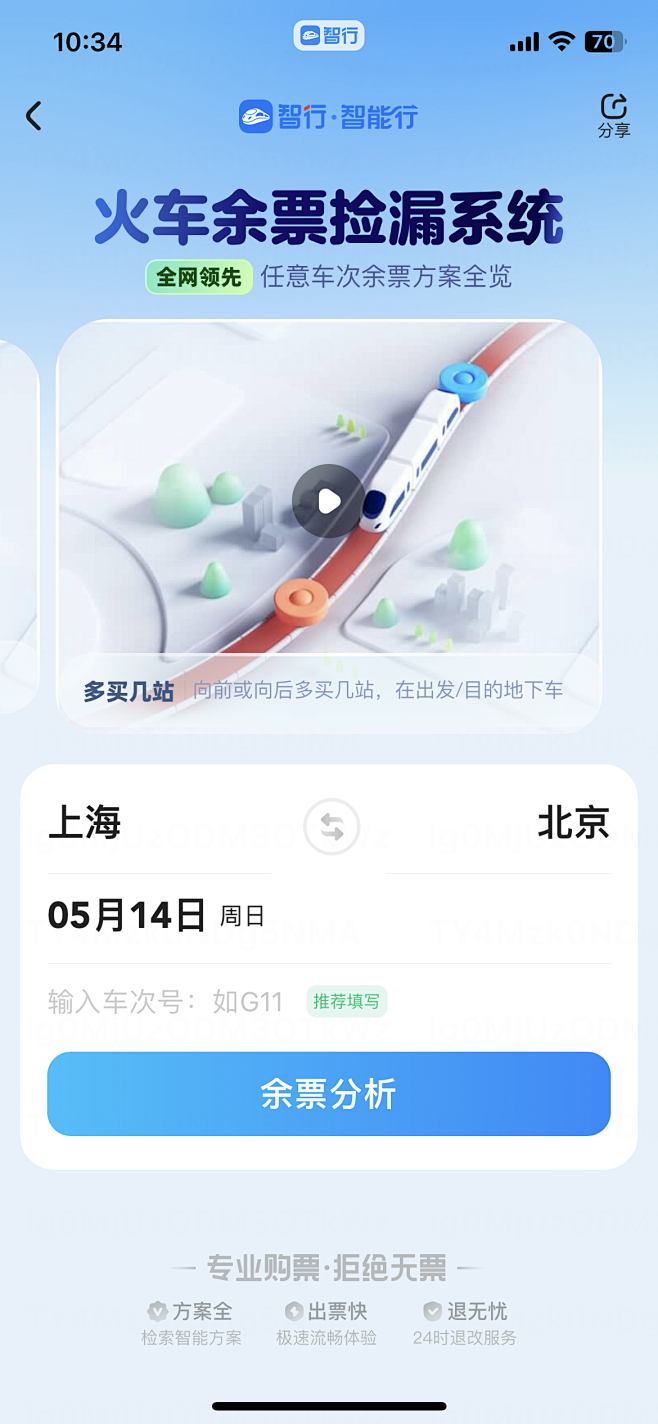Screen dimensions: 658x1424
Task: Change destination city 北京
Action: pos(573,823)
